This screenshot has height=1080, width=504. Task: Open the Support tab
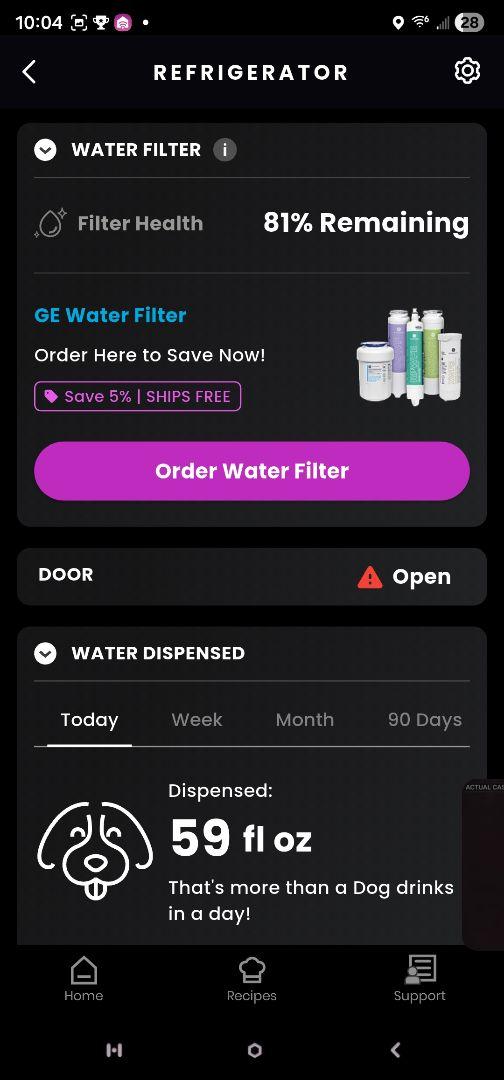click(x=419, y=979)
